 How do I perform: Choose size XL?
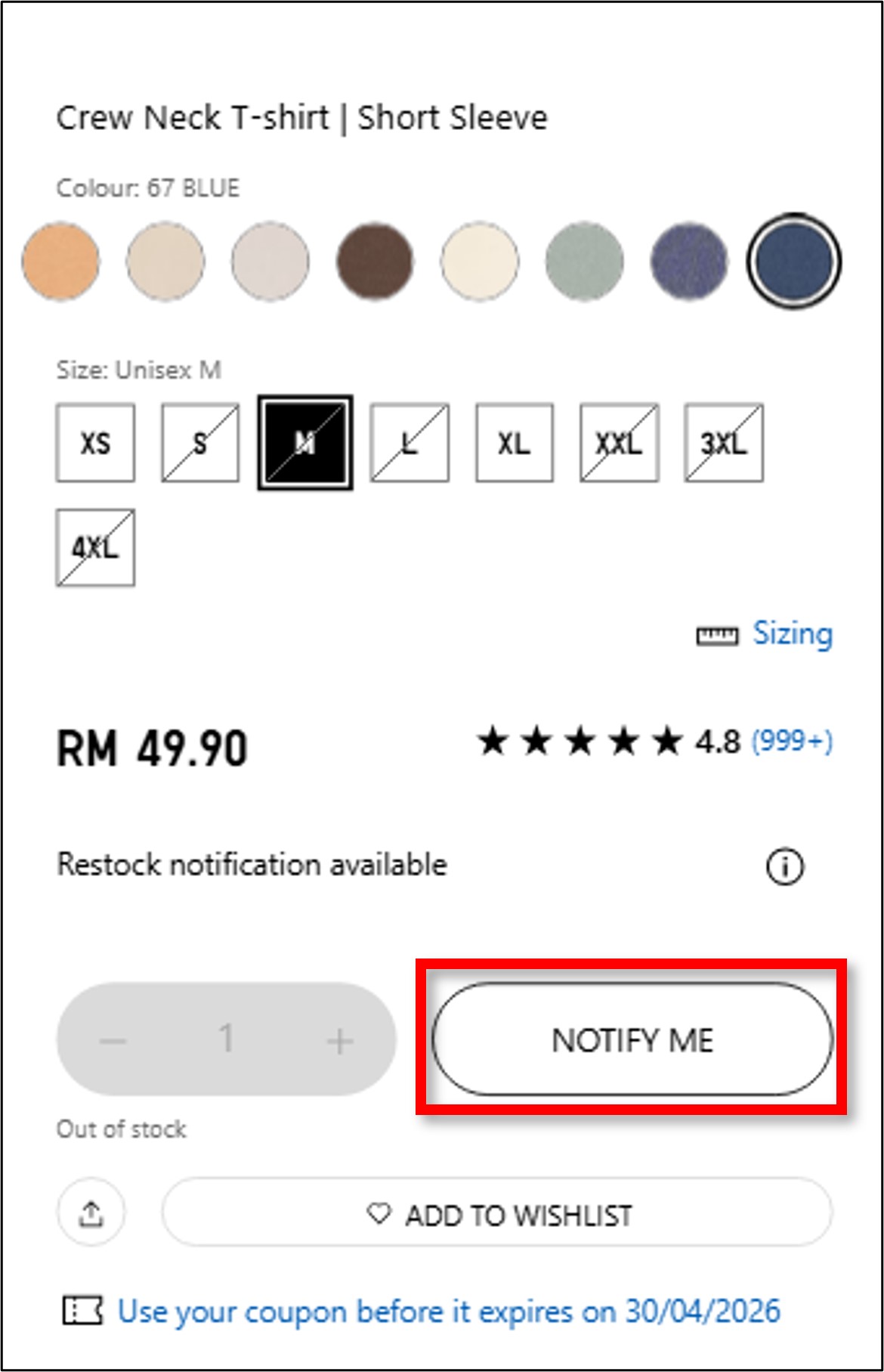point(514,443)
